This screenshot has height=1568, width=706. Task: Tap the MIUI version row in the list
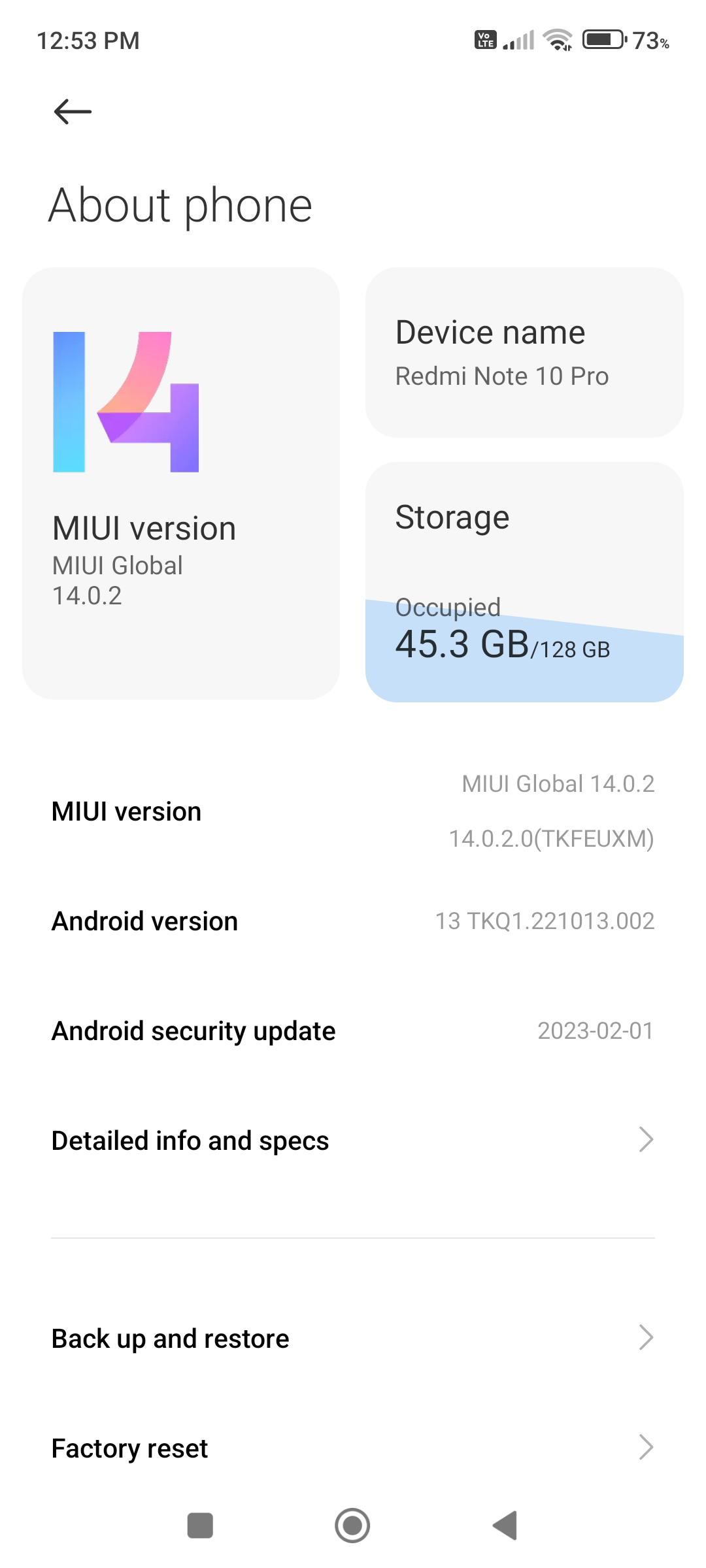[353, 811]
